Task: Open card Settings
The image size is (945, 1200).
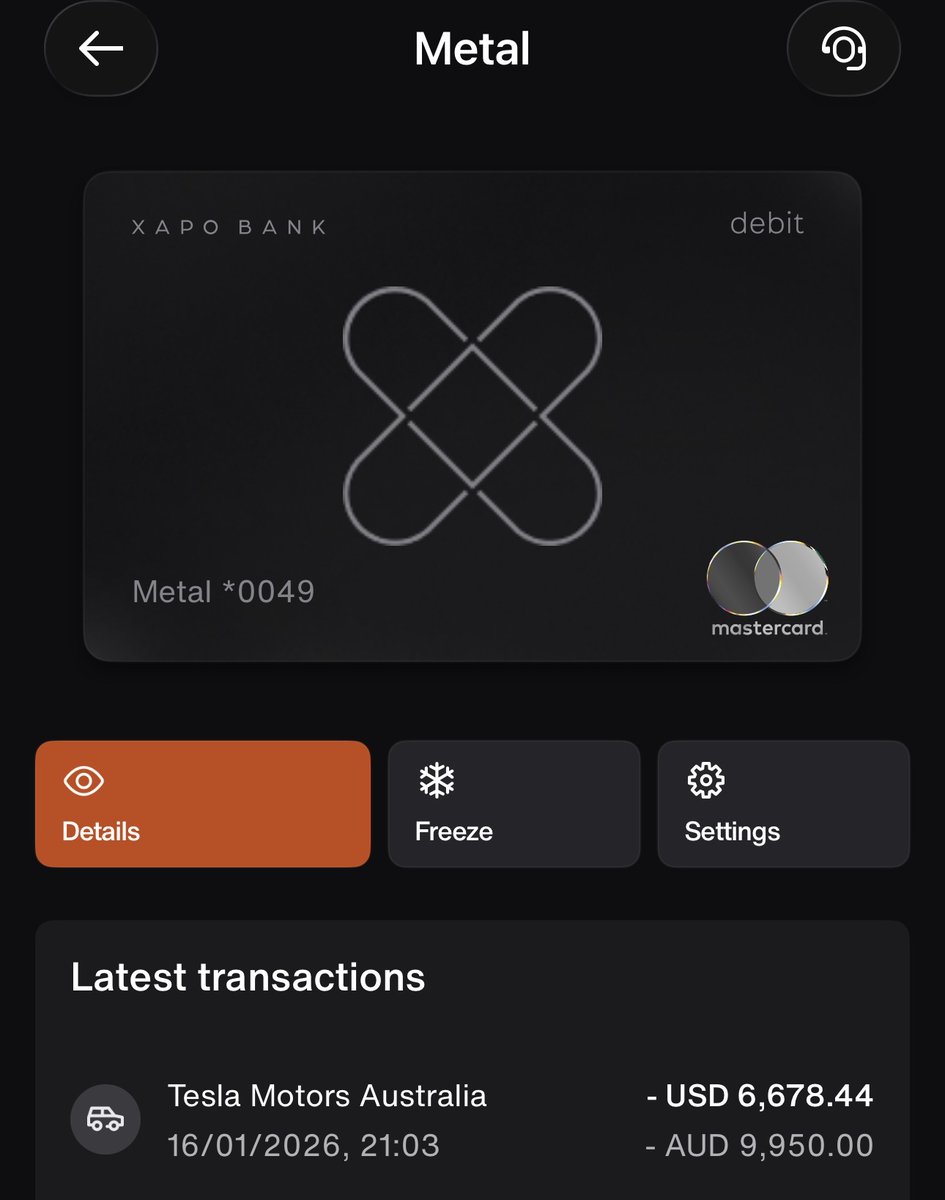Action: pos(783,803)
